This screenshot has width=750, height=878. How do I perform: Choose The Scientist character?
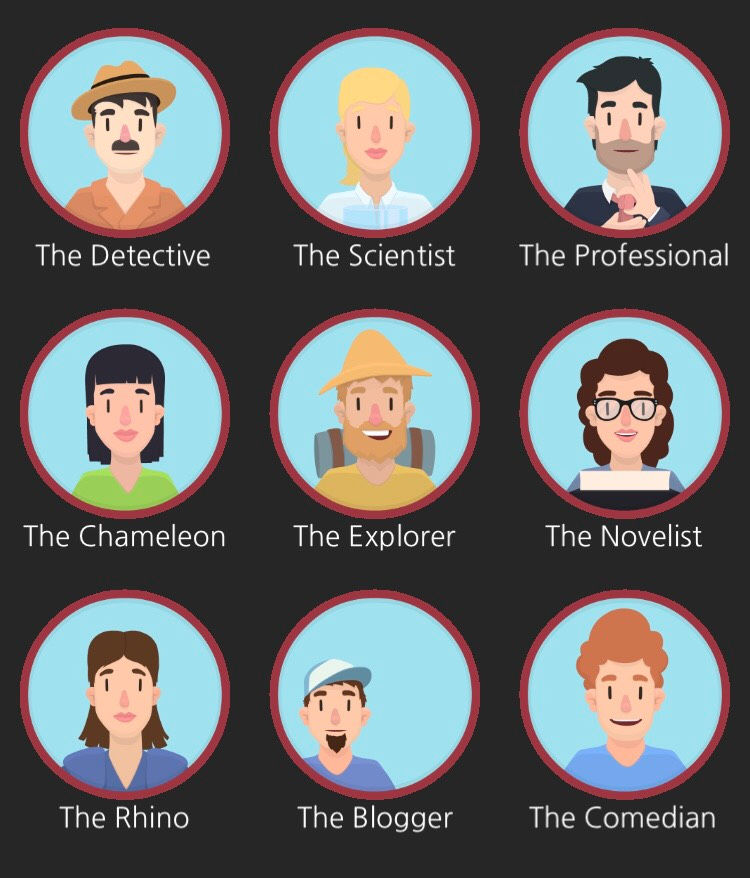[x=375, y=133]
